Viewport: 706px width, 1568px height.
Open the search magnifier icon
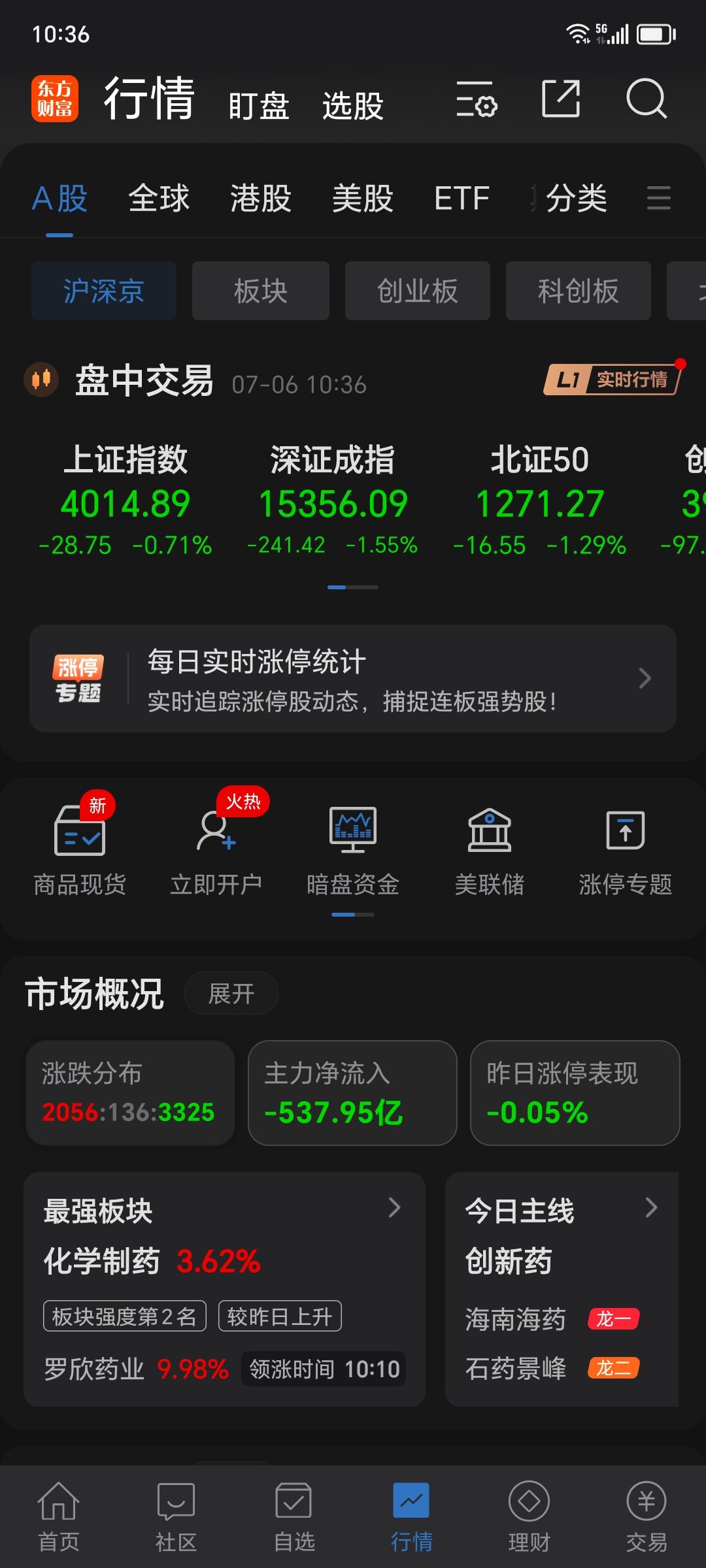tap(647, 99)
